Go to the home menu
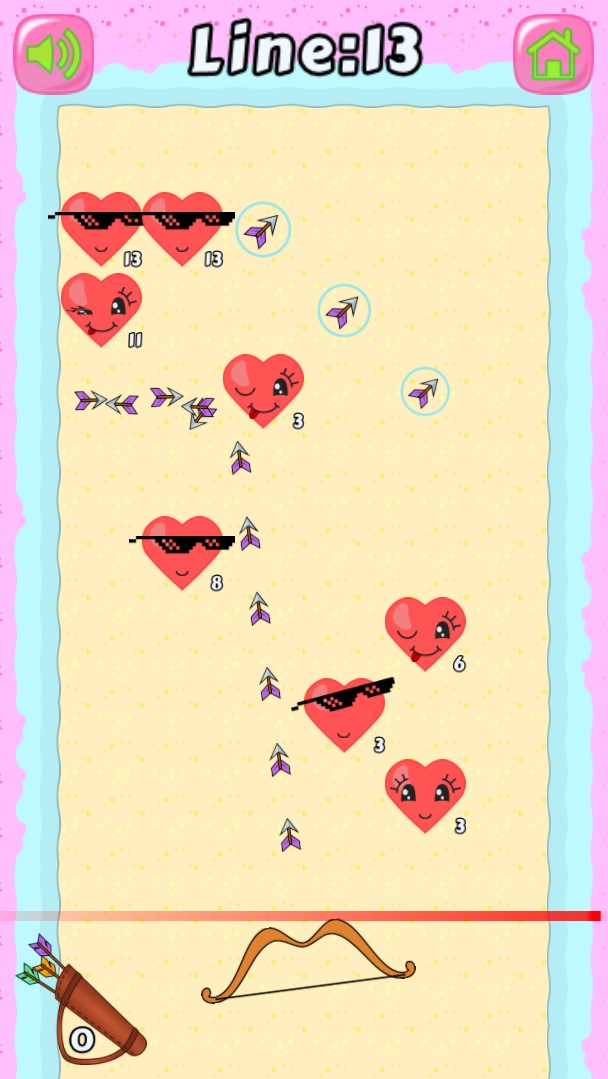Image resolution: width=608 pixels, height=1079 pixels. (553, 54)
